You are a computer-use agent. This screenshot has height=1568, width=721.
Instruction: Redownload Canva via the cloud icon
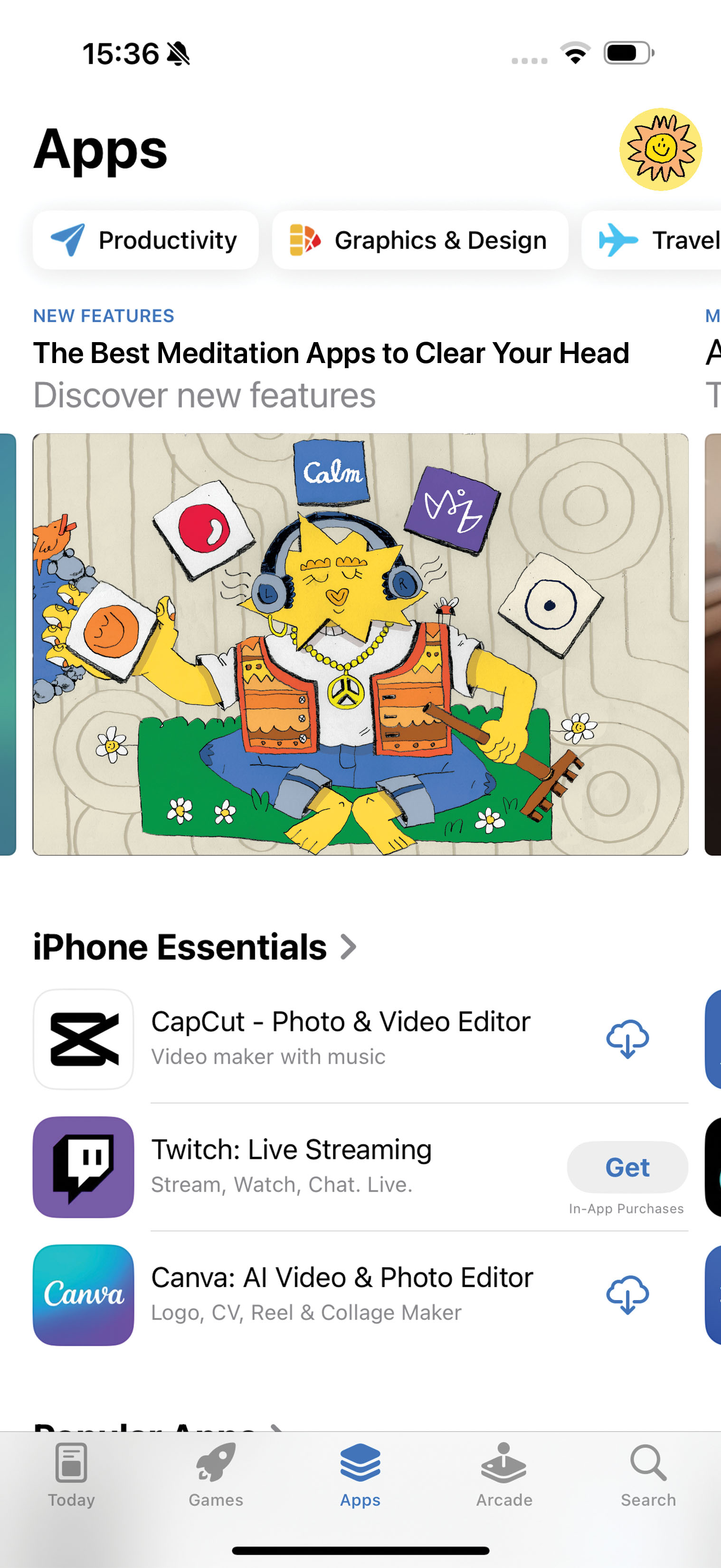pos(627,1294)
